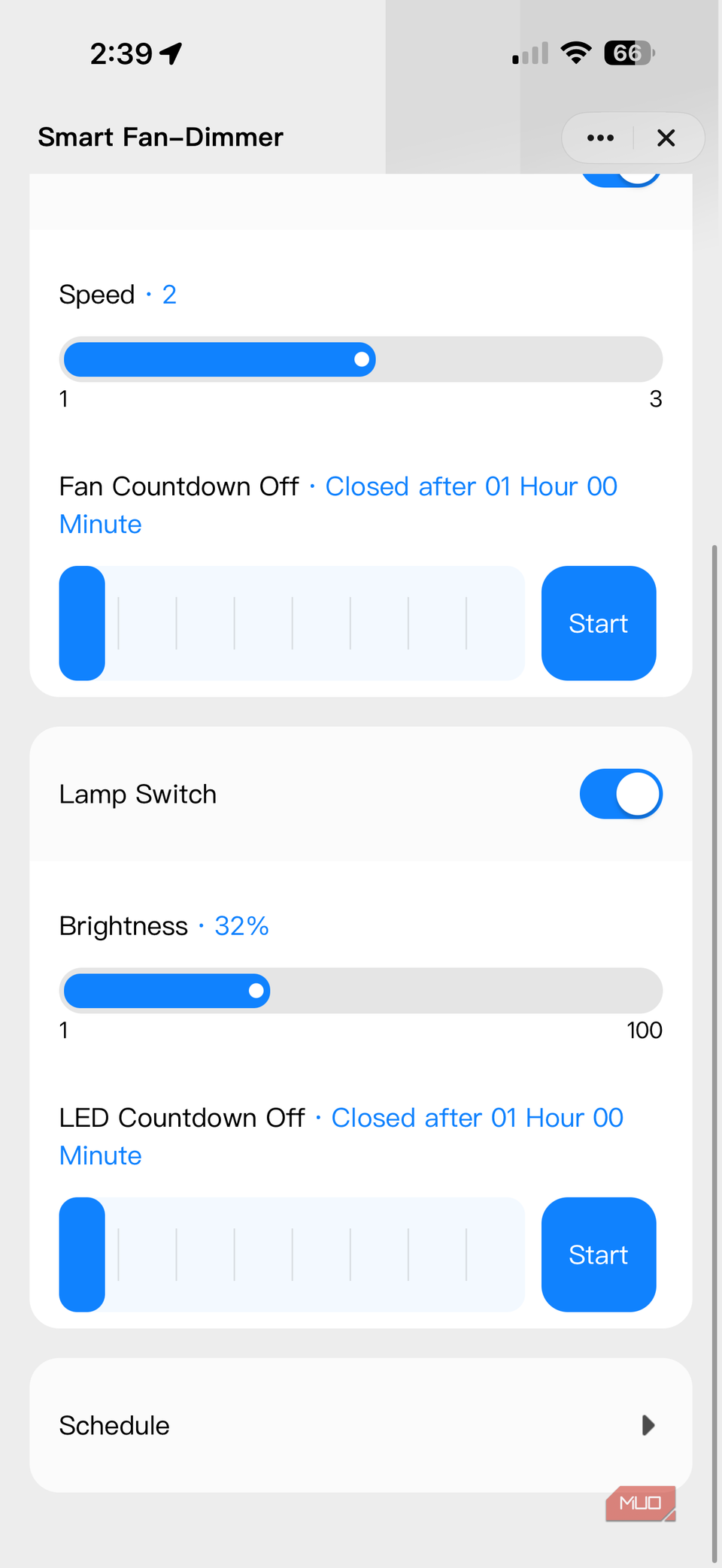This screenshot has height=1568, width=722.
Task: Click the Wi-Fi status icon
Action: (x=575, y=52)
